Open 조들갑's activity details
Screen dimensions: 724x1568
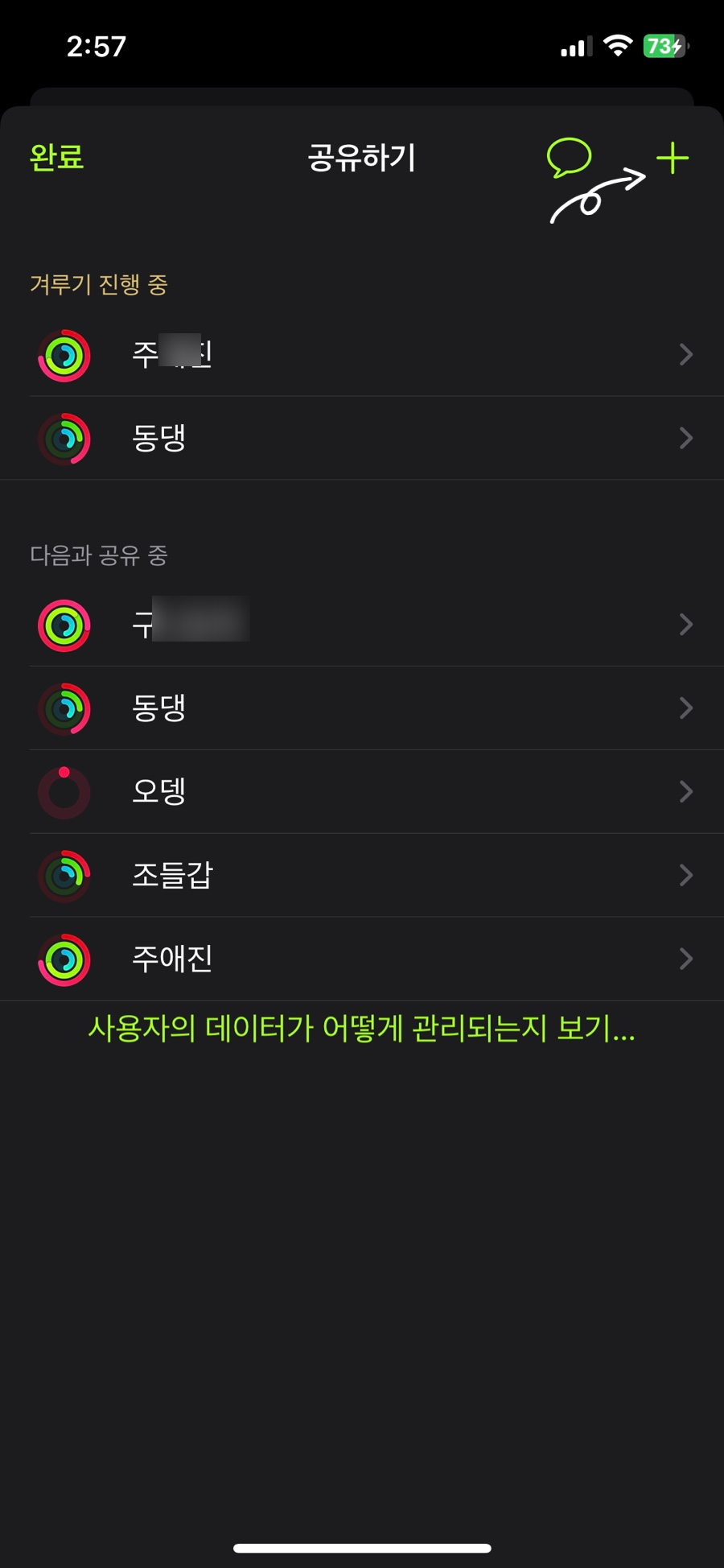362,876
